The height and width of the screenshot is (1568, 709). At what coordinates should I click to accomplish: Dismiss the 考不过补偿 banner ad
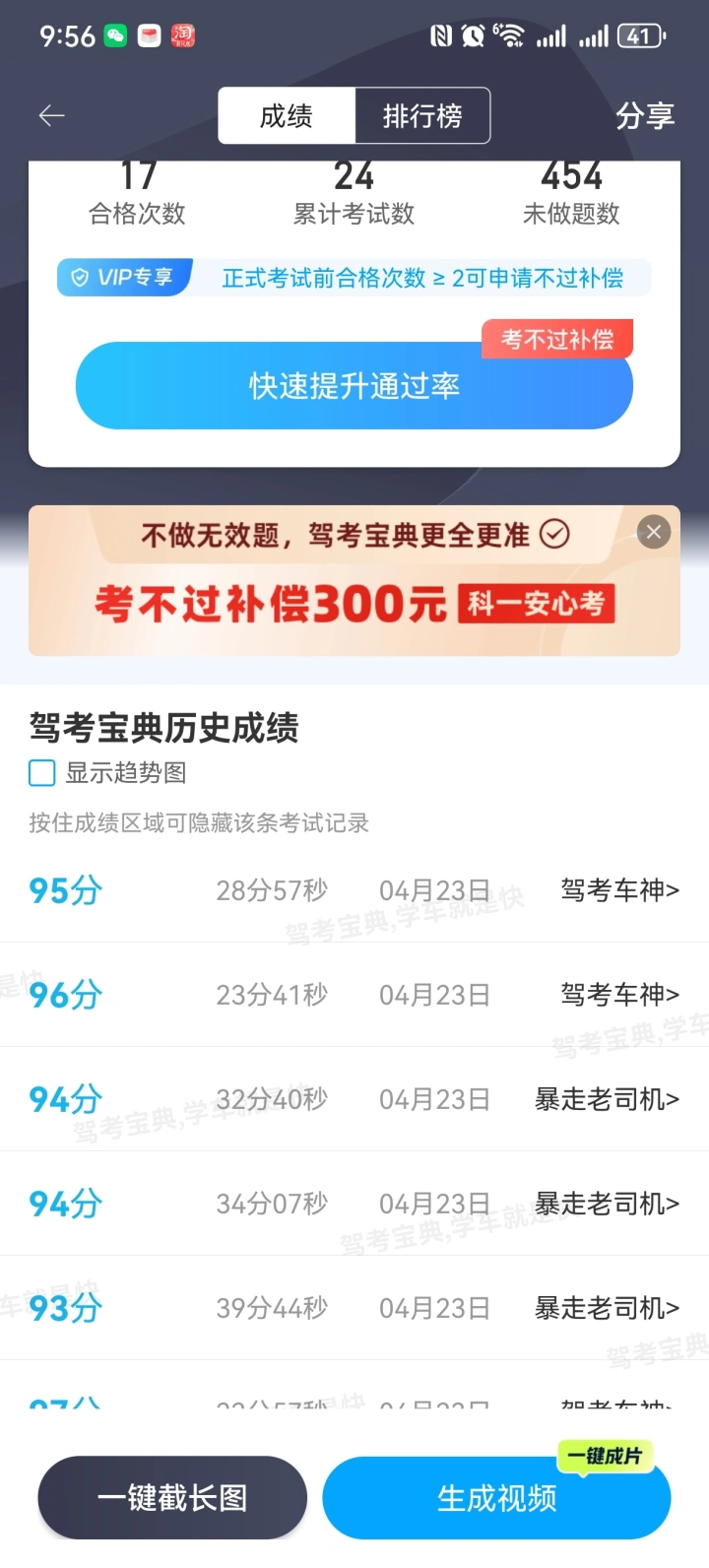coord(654,533)
